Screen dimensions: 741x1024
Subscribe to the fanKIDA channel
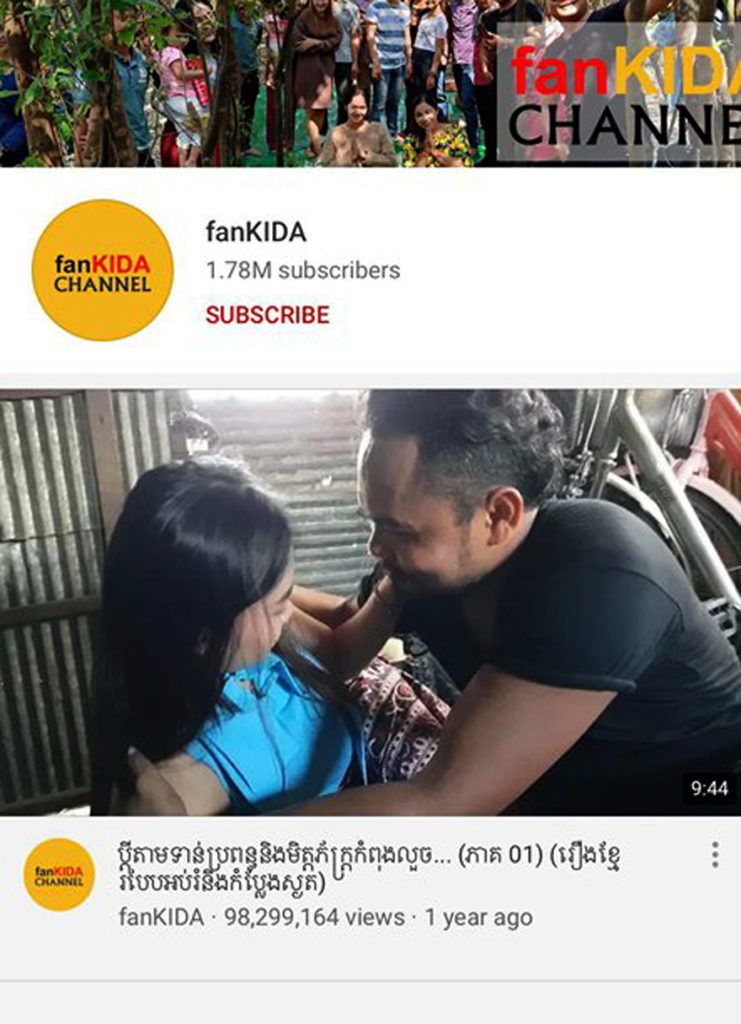(267, 315)
